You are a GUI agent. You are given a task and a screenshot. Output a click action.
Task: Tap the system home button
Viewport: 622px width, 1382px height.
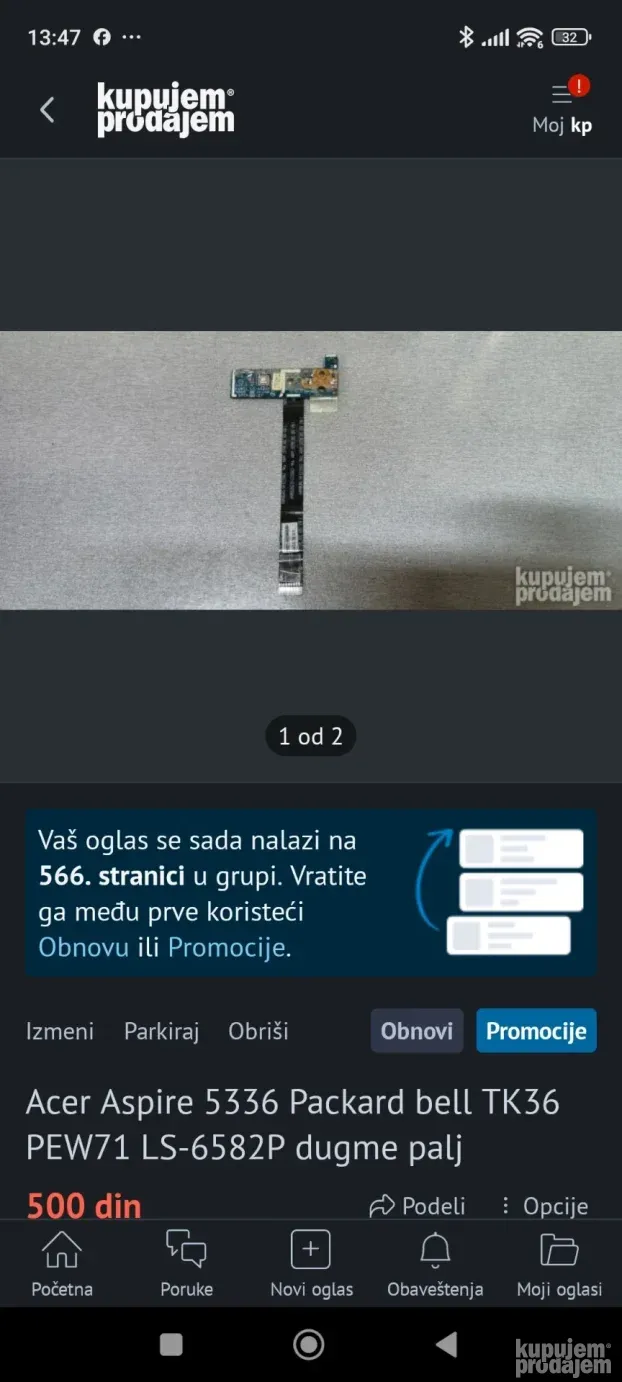[x=309, y=1344]
